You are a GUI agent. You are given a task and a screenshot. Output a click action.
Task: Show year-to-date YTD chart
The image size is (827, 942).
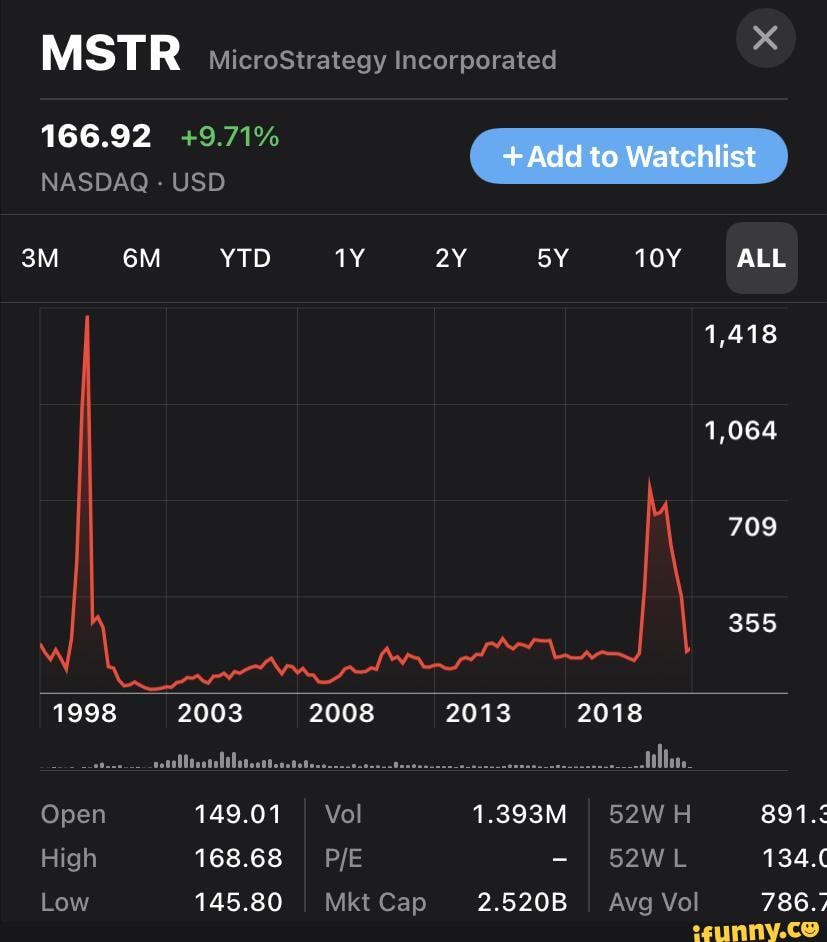click(x=245, y=259)
